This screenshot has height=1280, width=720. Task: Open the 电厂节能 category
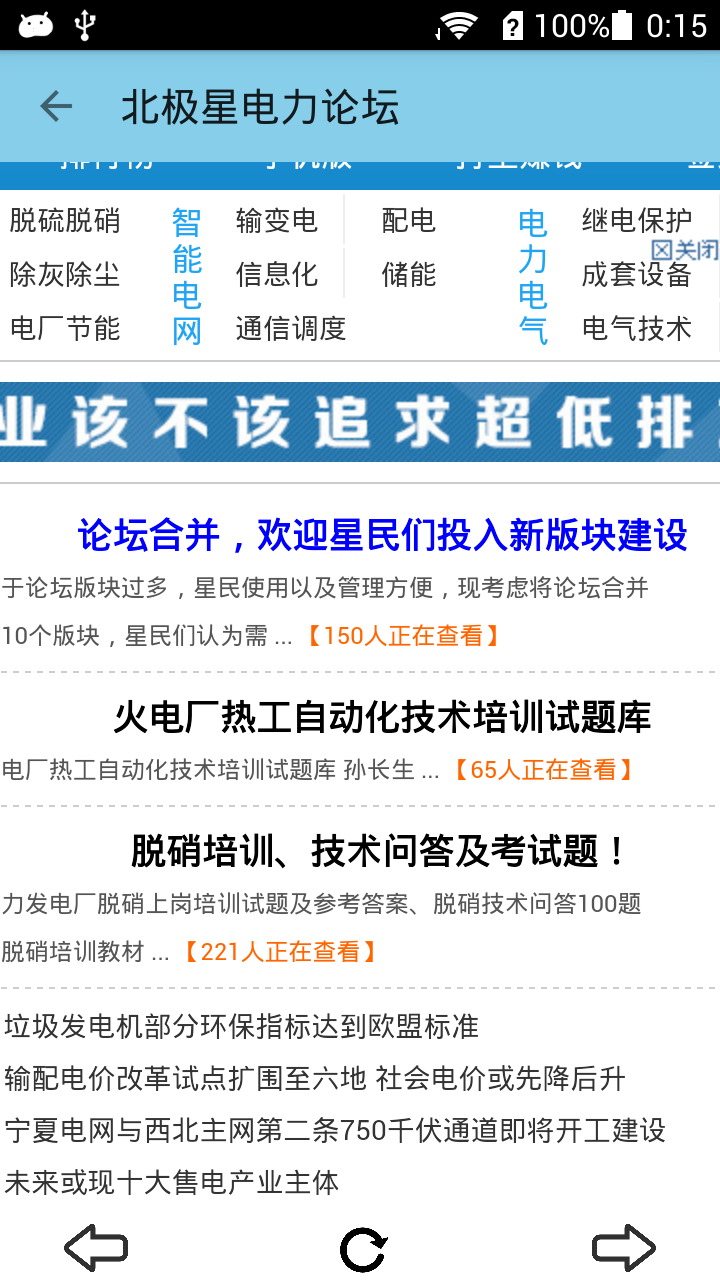pyautogui.click(x=65, y=328)
